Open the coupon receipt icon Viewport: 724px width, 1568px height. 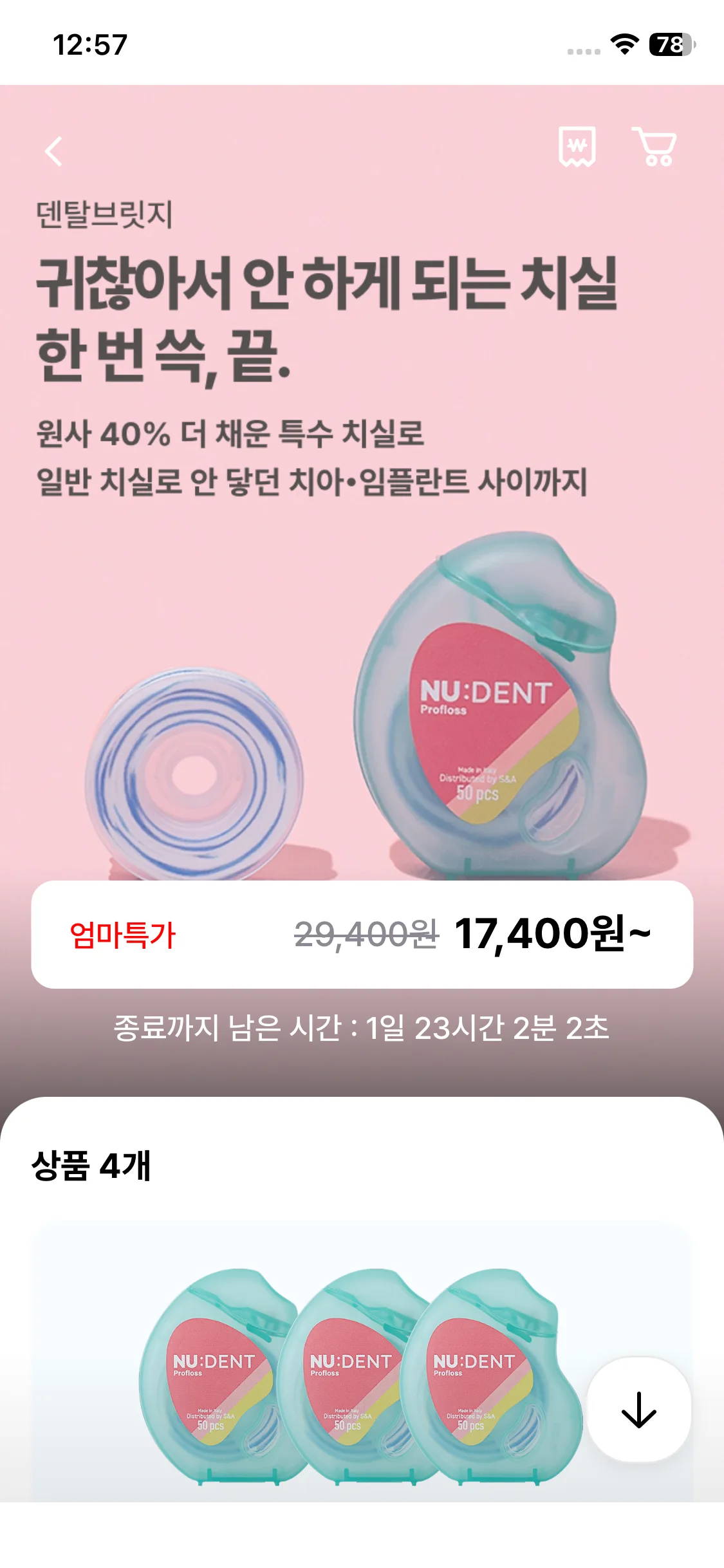(x=577, y=147)
